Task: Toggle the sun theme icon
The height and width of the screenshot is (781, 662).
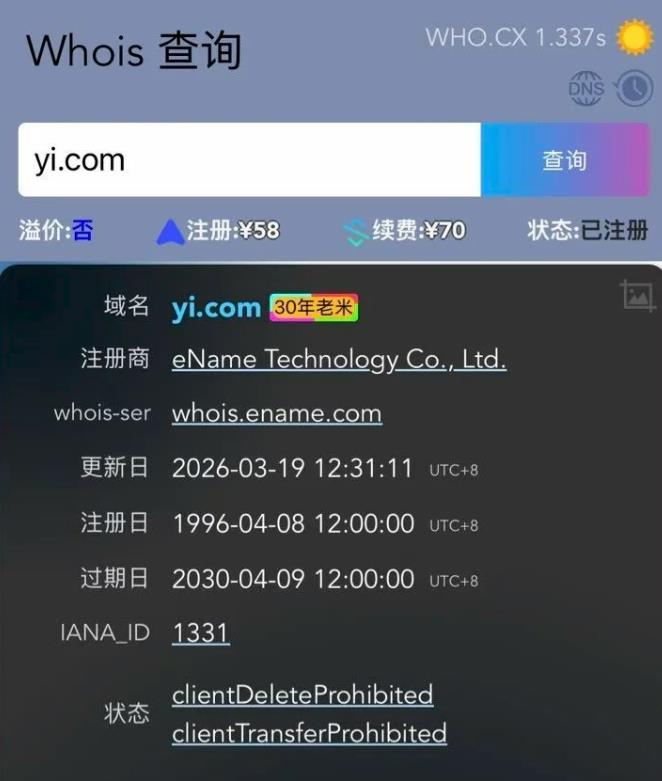Action: 634,38
